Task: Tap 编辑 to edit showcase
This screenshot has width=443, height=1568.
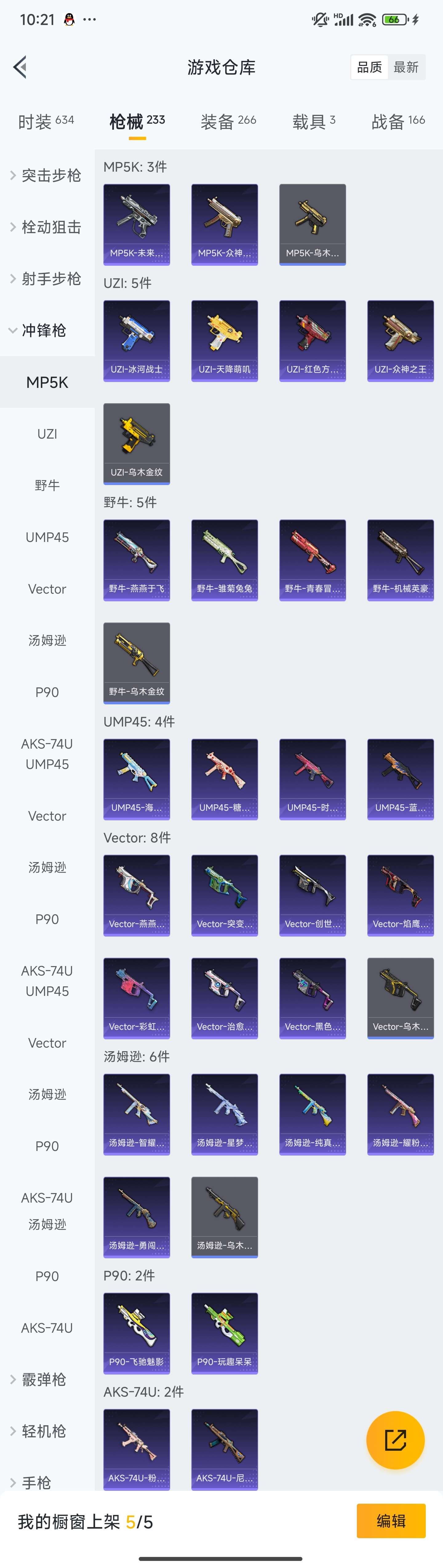Action: click(x=391, y=1521)
